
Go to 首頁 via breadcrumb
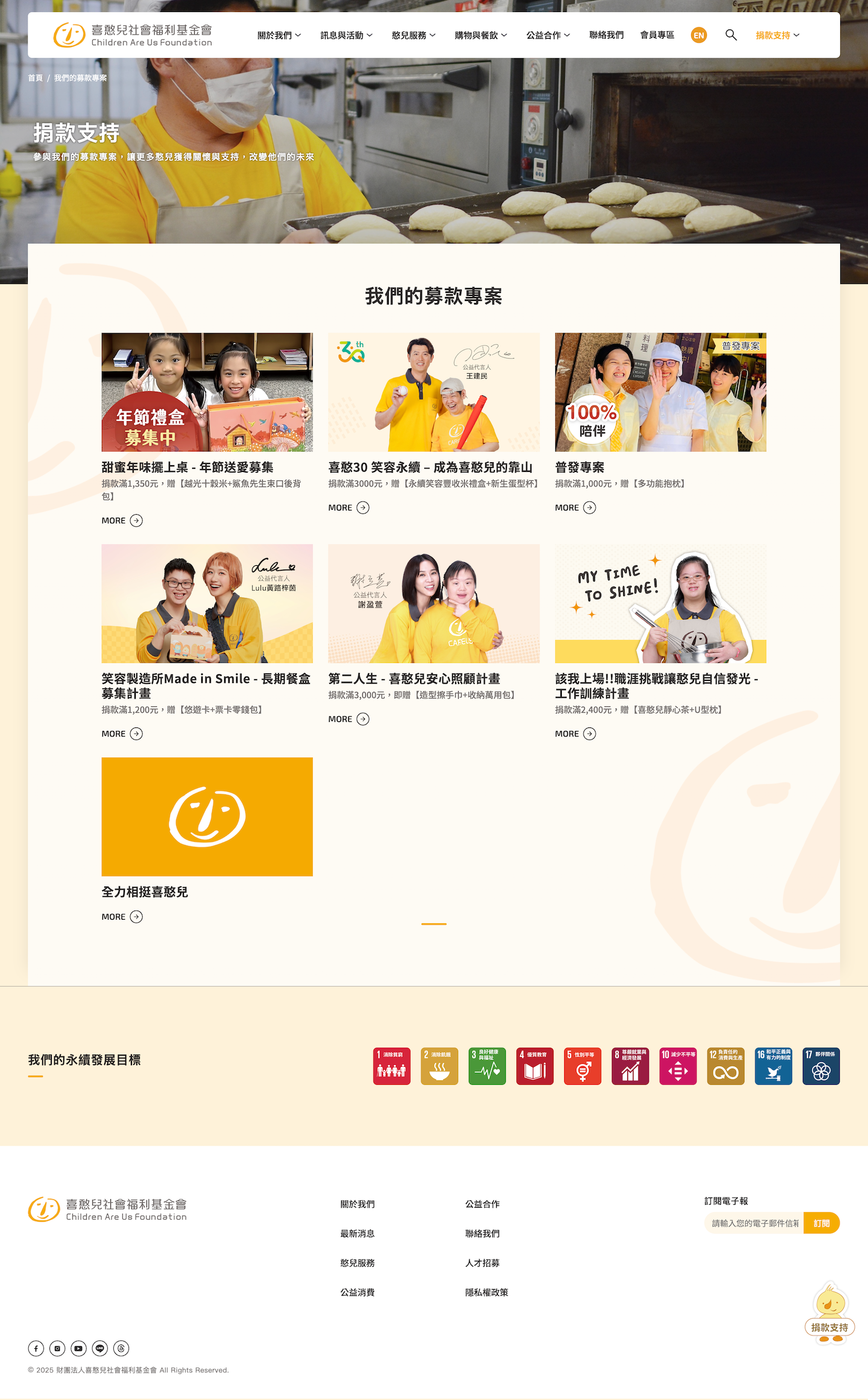pyautogui.click(x=35, y=78)
